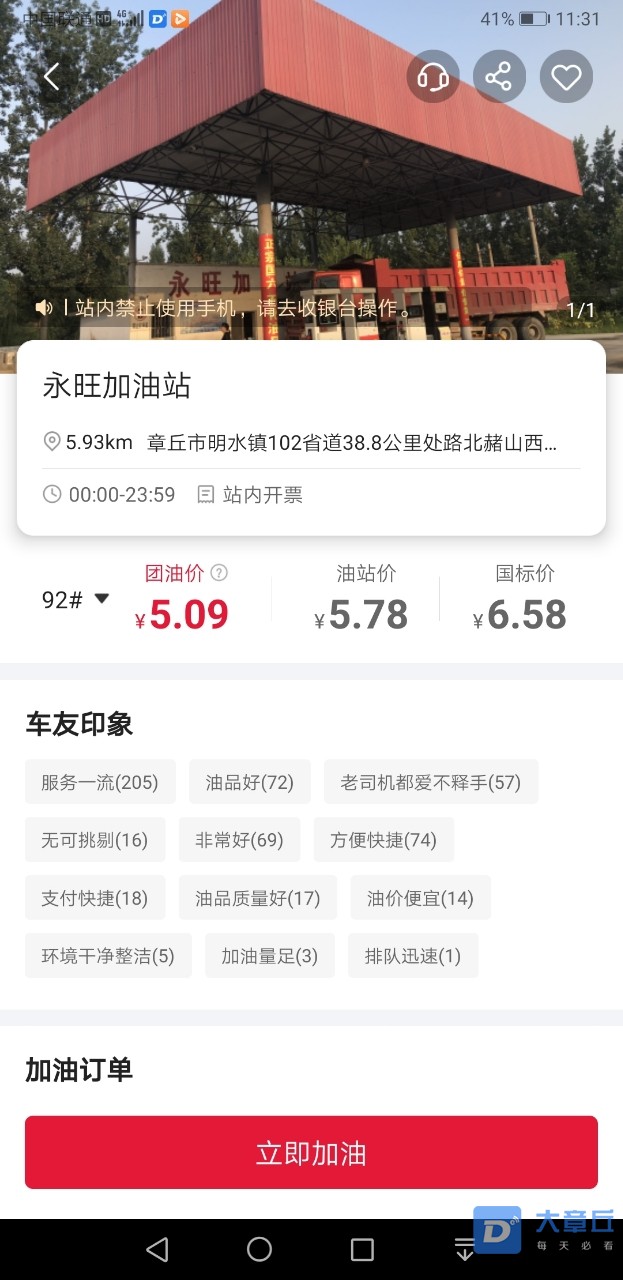Viewport: 623px width, 1280px height.
Task: Tap the 团油价 question mark info icon
Action: [x=220, y=573]
